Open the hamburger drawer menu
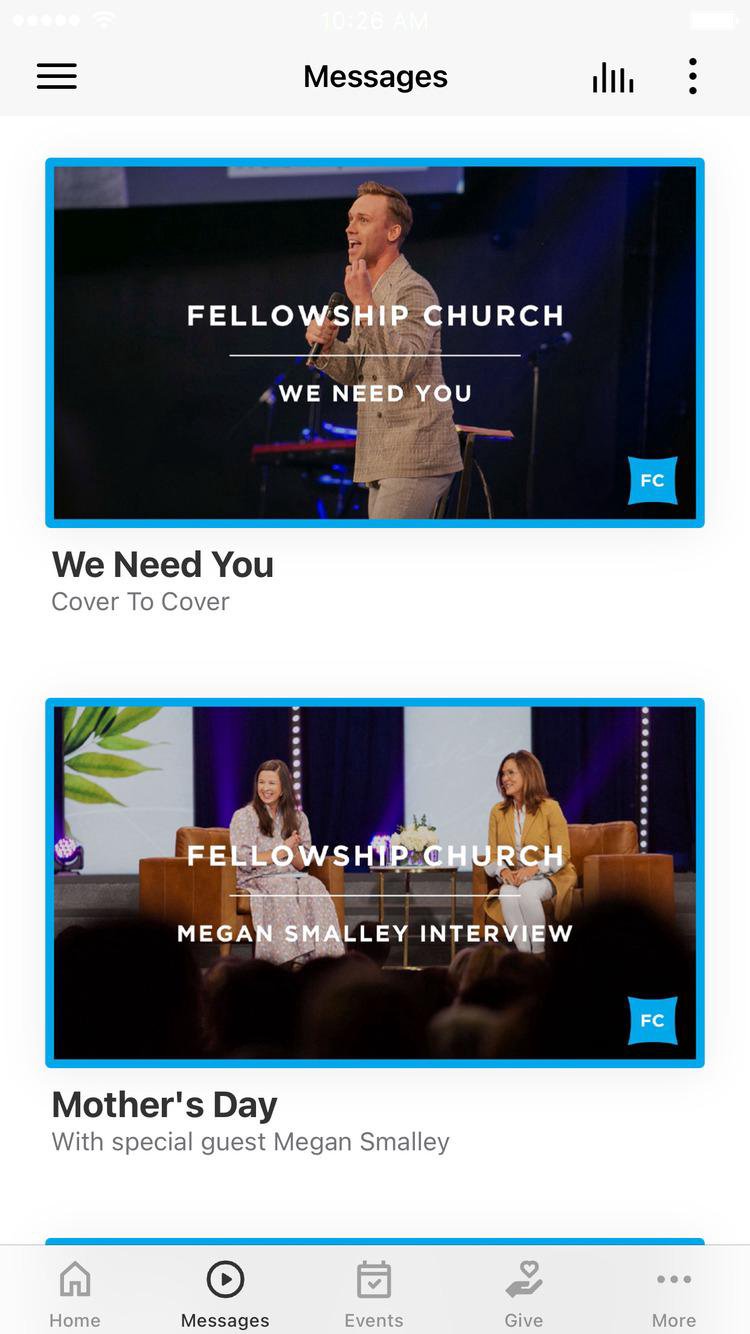This screenshot has width=750, height=1334. [x=57, y=77]
